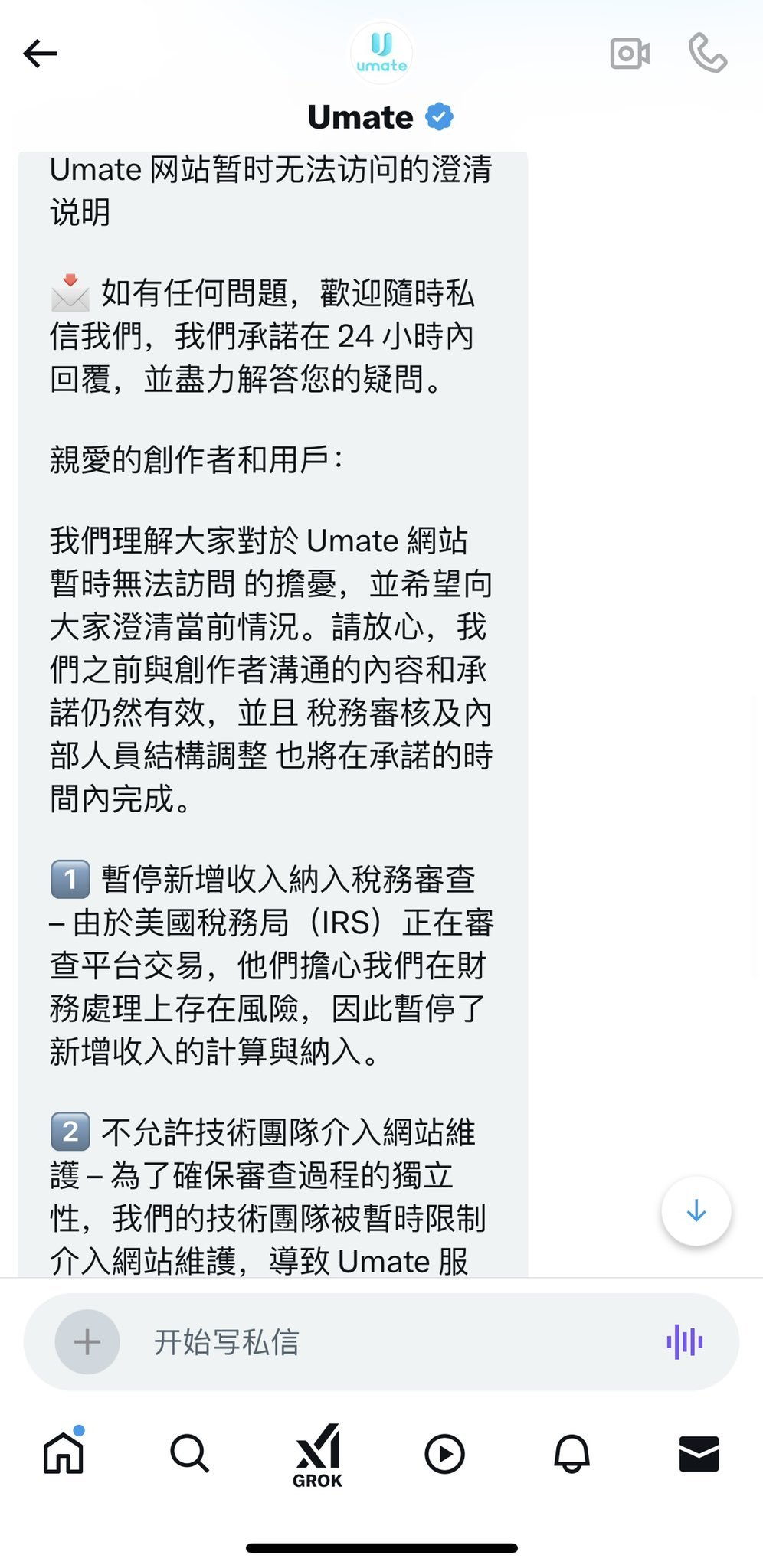Open the Messages inbox
Image resolution: width=763 pixels, height=1568 pixels.
click(x=699, y=1454)
